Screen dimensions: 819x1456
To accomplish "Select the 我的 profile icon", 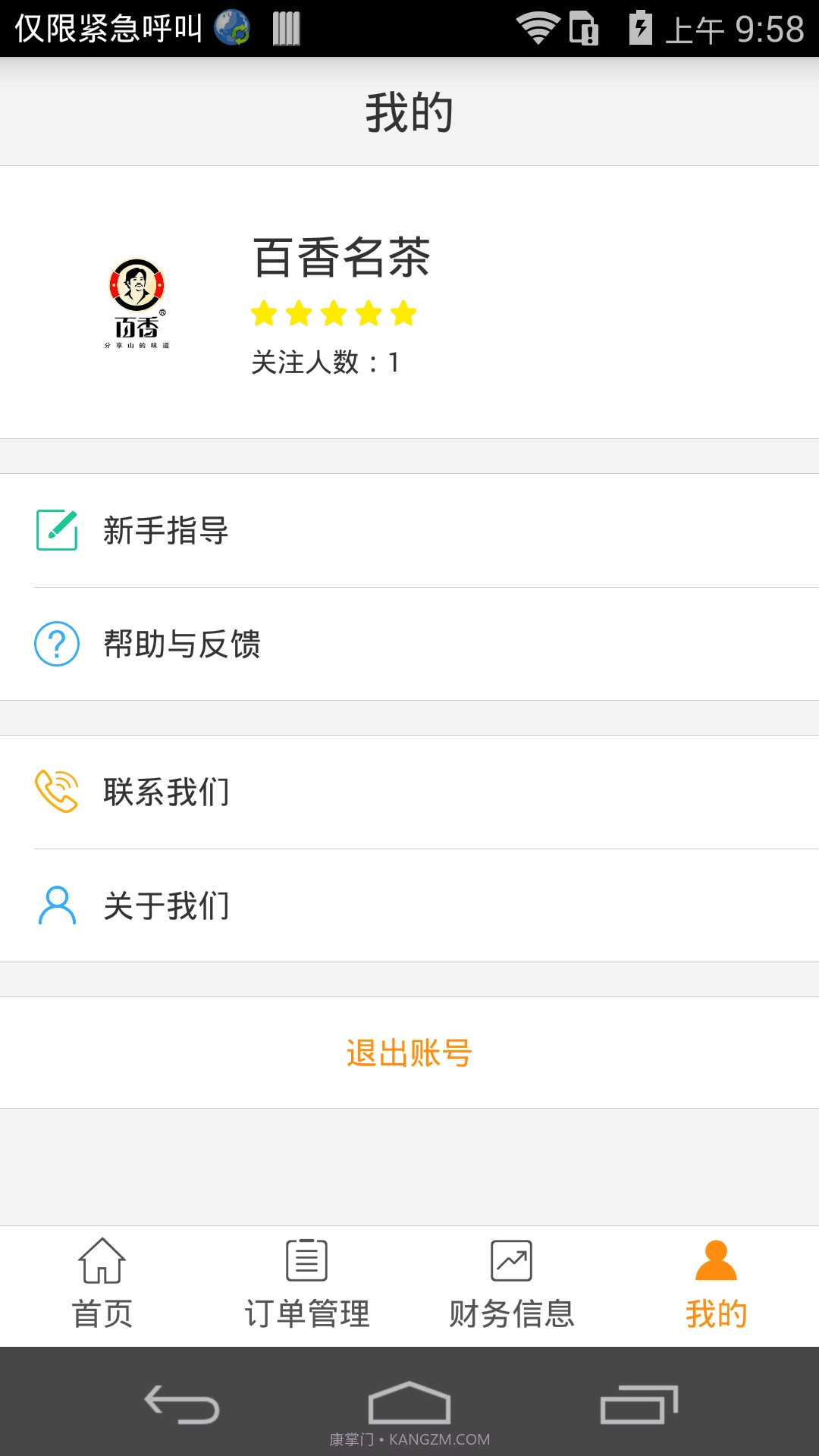I will [x=716, y=1259].
